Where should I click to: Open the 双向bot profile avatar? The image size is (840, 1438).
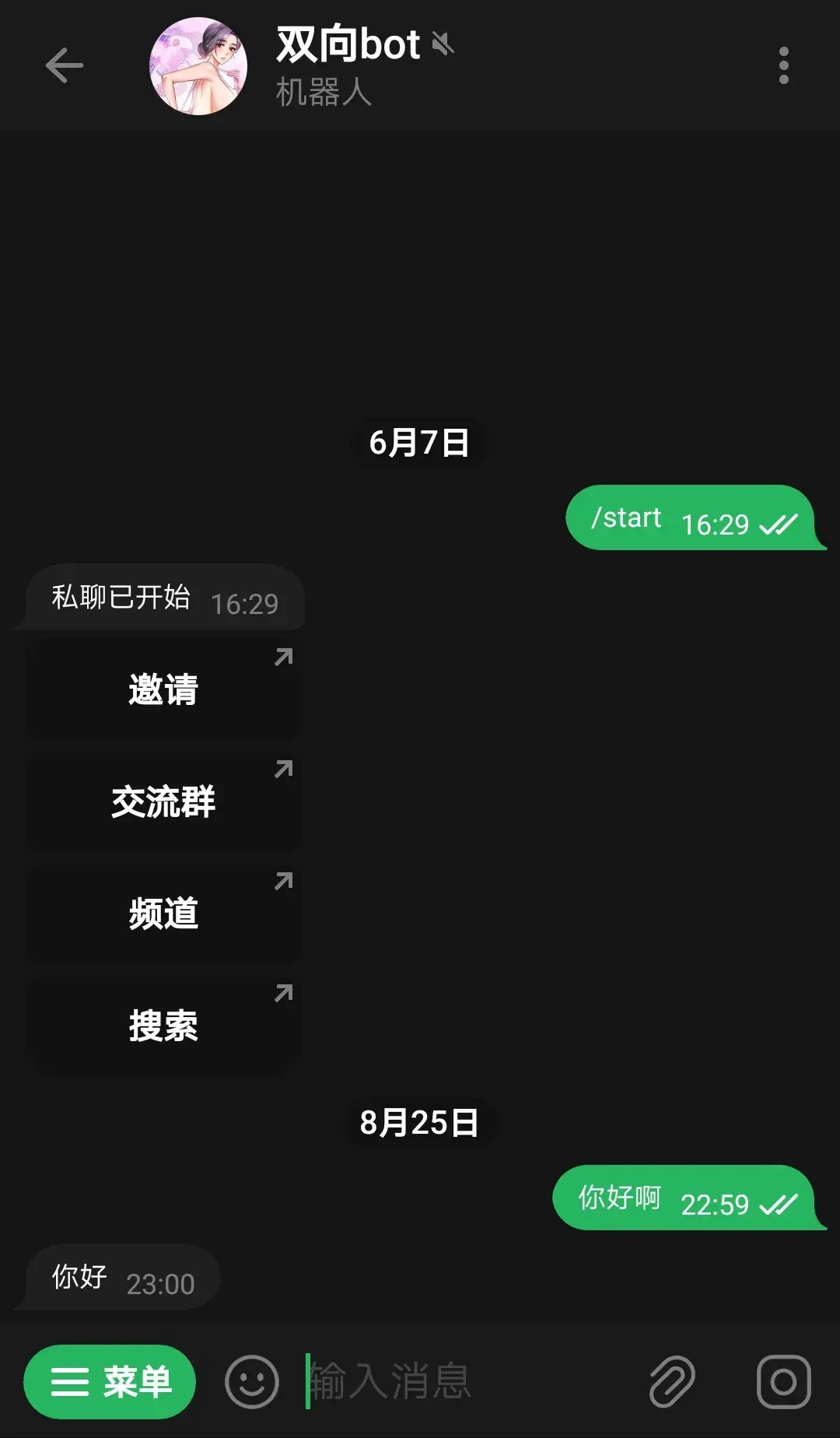pos(198,66)
